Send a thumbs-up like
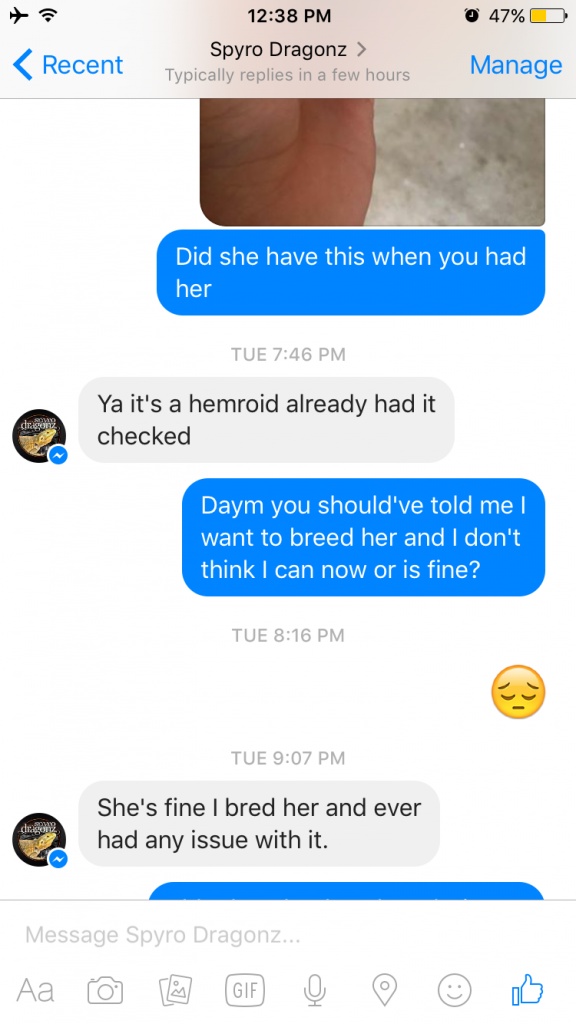 [527, 989]
